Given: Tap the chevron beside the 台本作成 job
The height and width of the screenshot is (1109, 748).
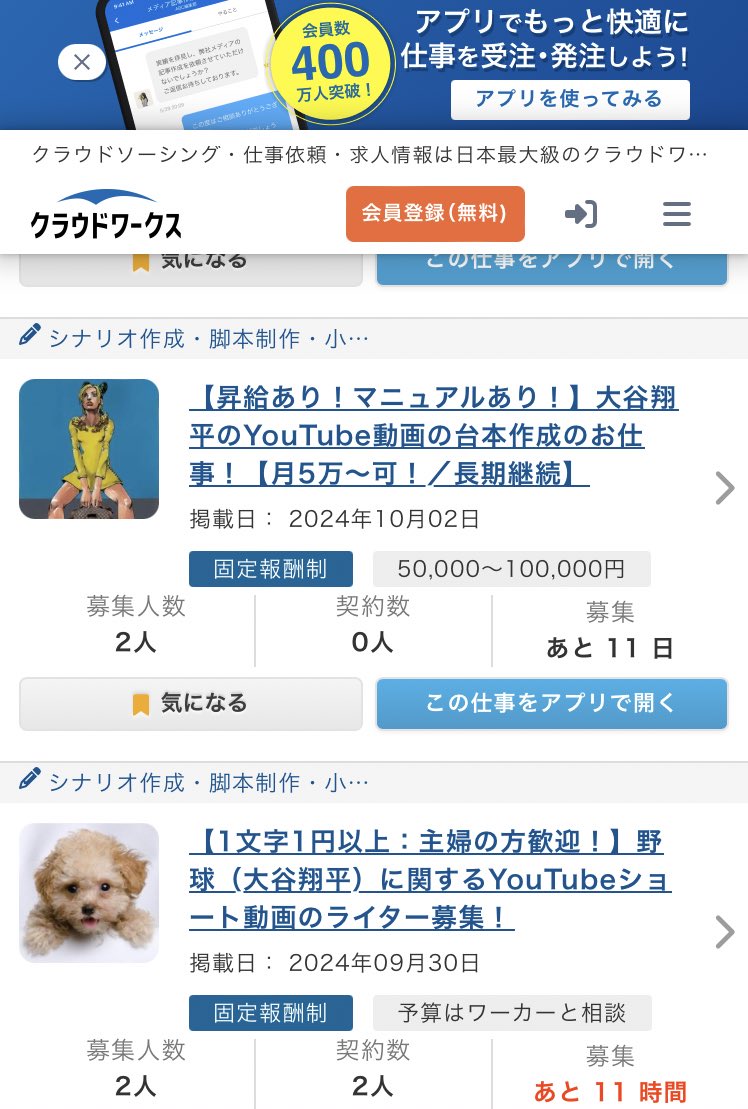Looking at the screenshot, I should pyautogui.click(x=725, y=488).
